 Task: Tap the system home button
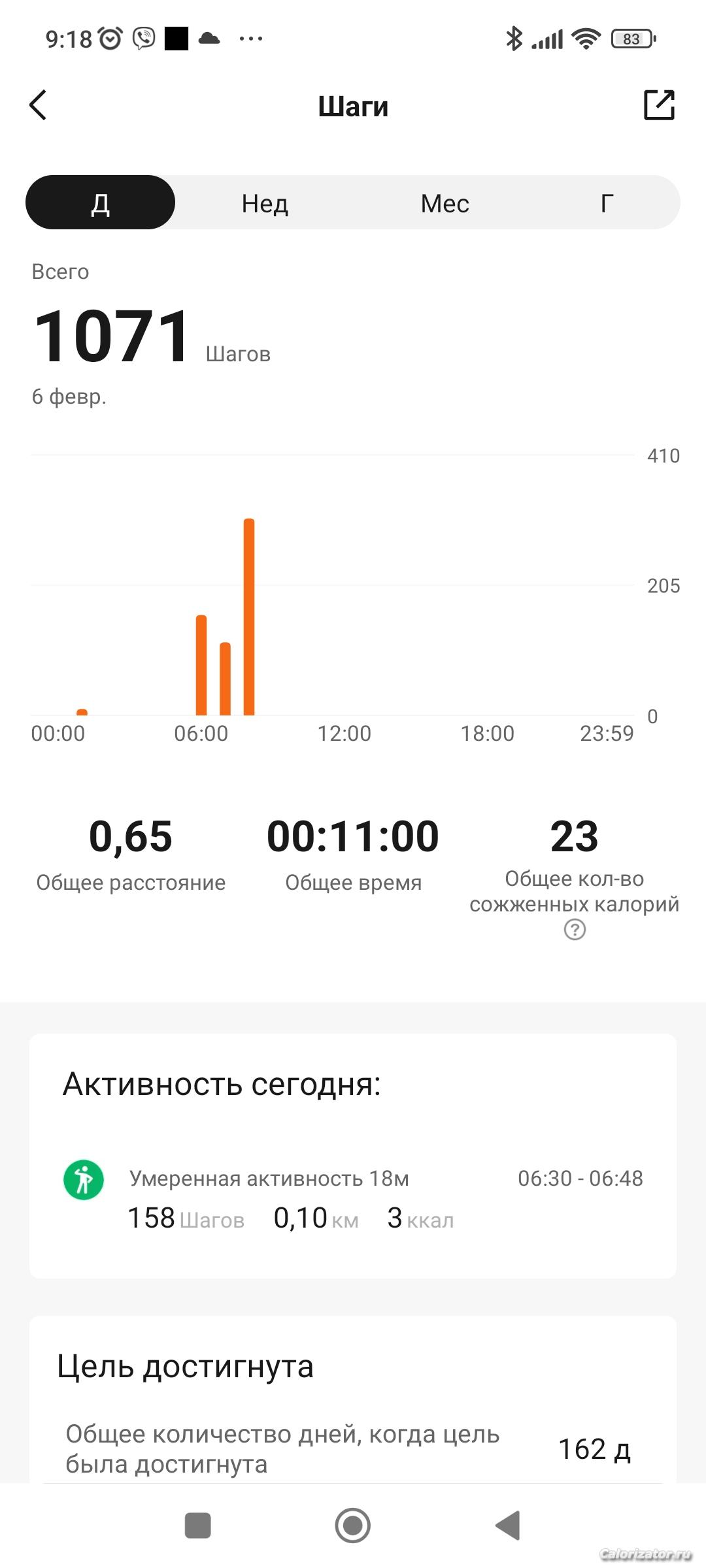coord(353,1526)
